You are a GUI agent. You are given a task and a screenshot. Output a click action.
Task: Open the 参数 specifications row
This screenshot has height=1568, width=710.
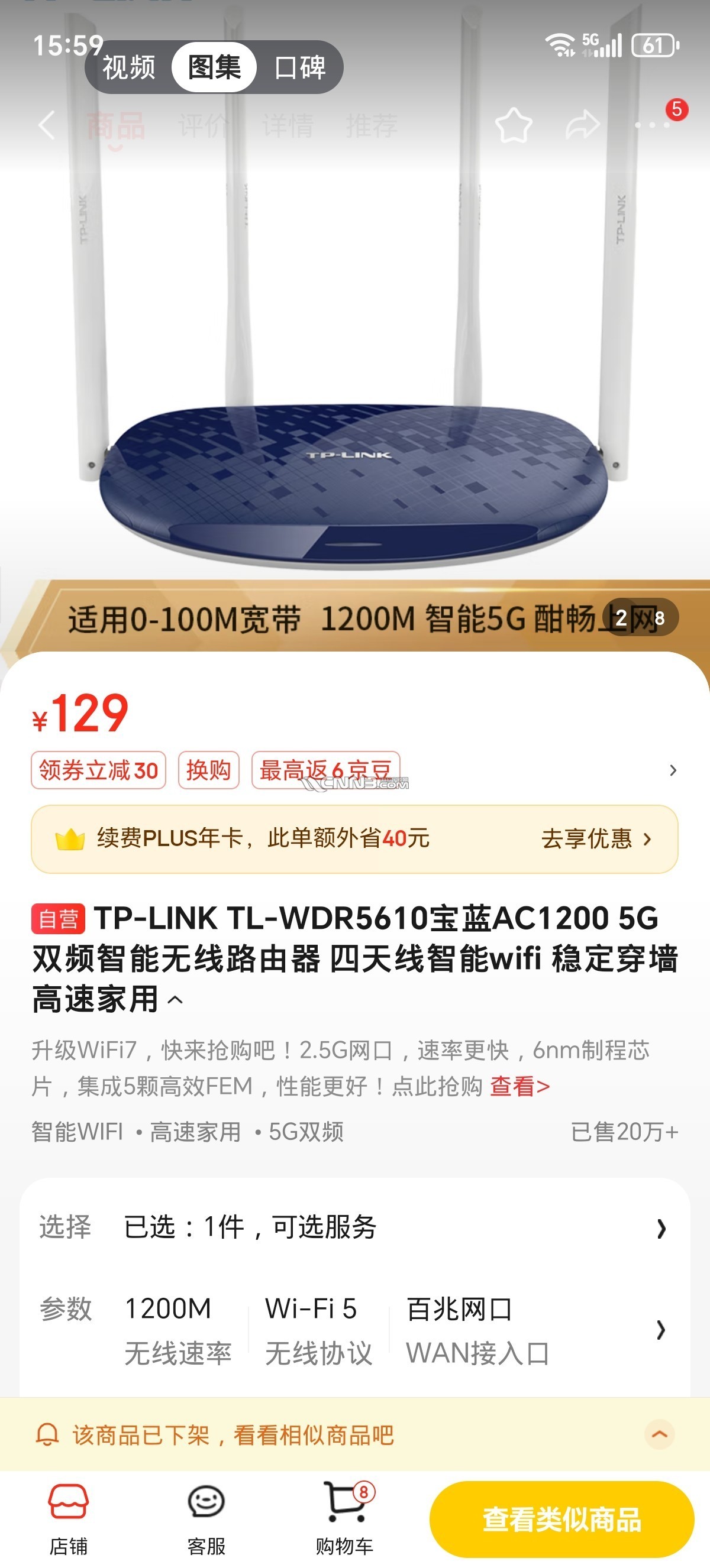[354, 1329]
